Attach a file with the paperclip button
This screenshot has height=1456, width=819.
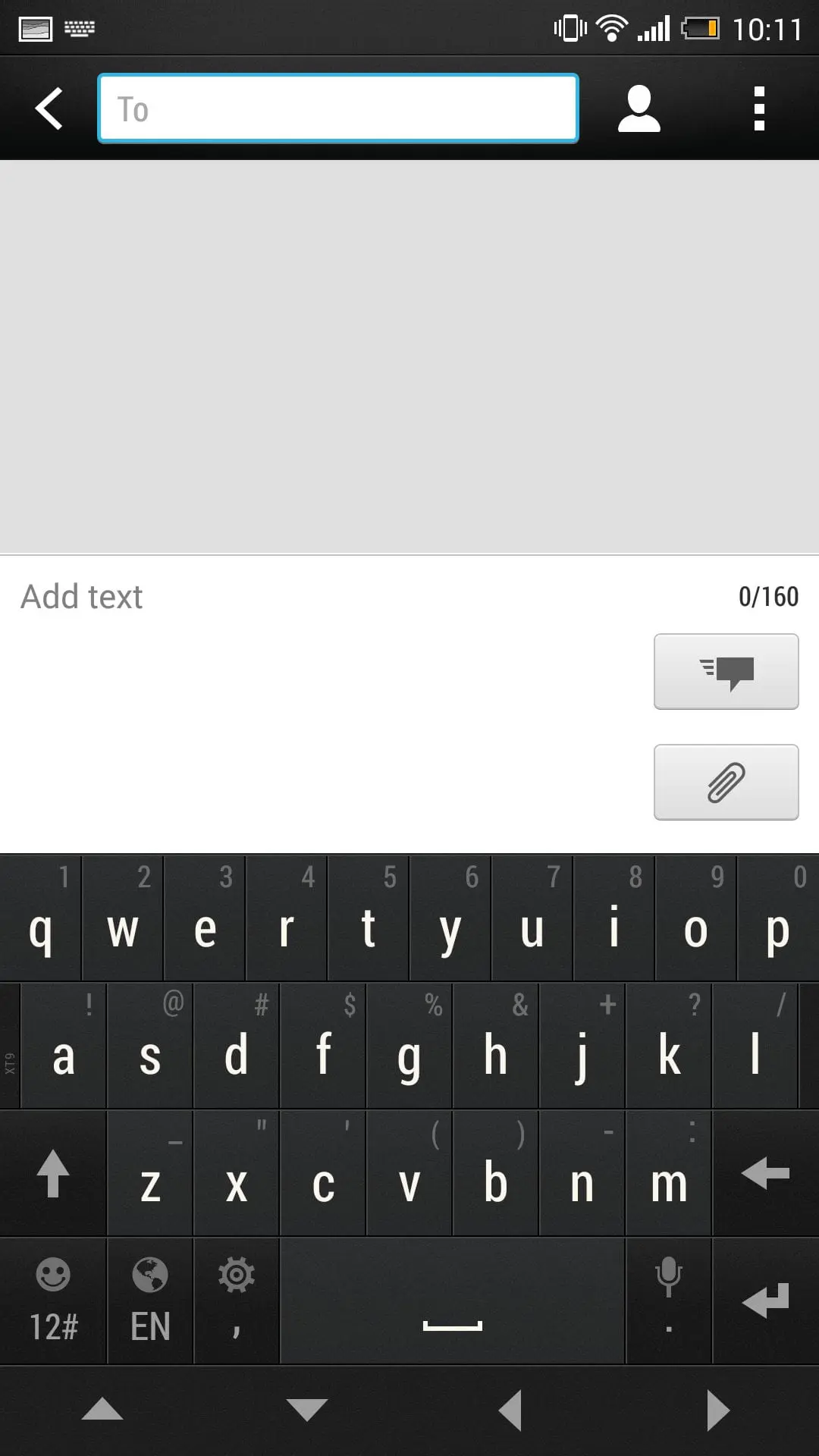(x=726, y=782)
